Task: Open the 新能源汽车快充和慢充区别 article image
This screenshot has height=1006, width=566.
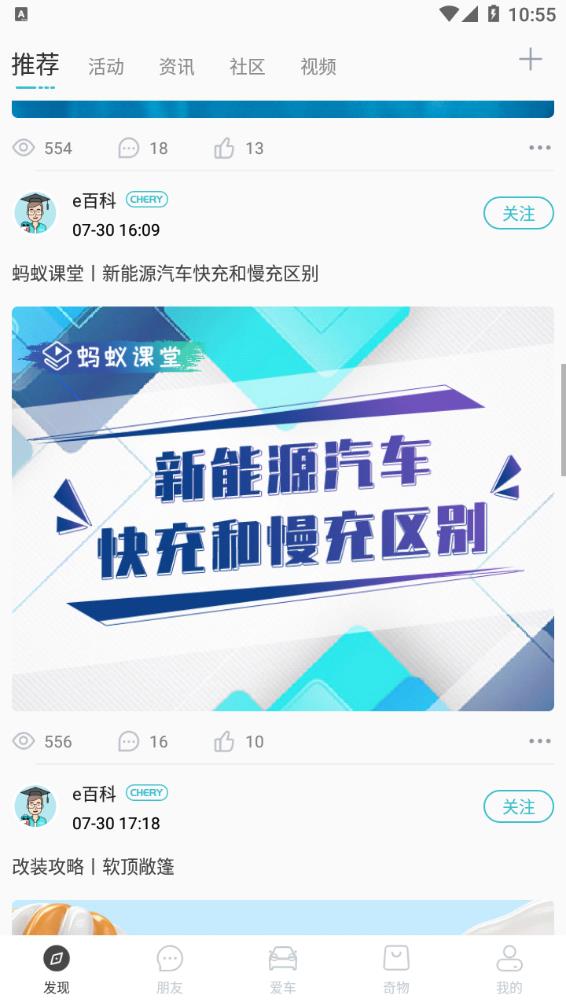Action: pos(283,508)
